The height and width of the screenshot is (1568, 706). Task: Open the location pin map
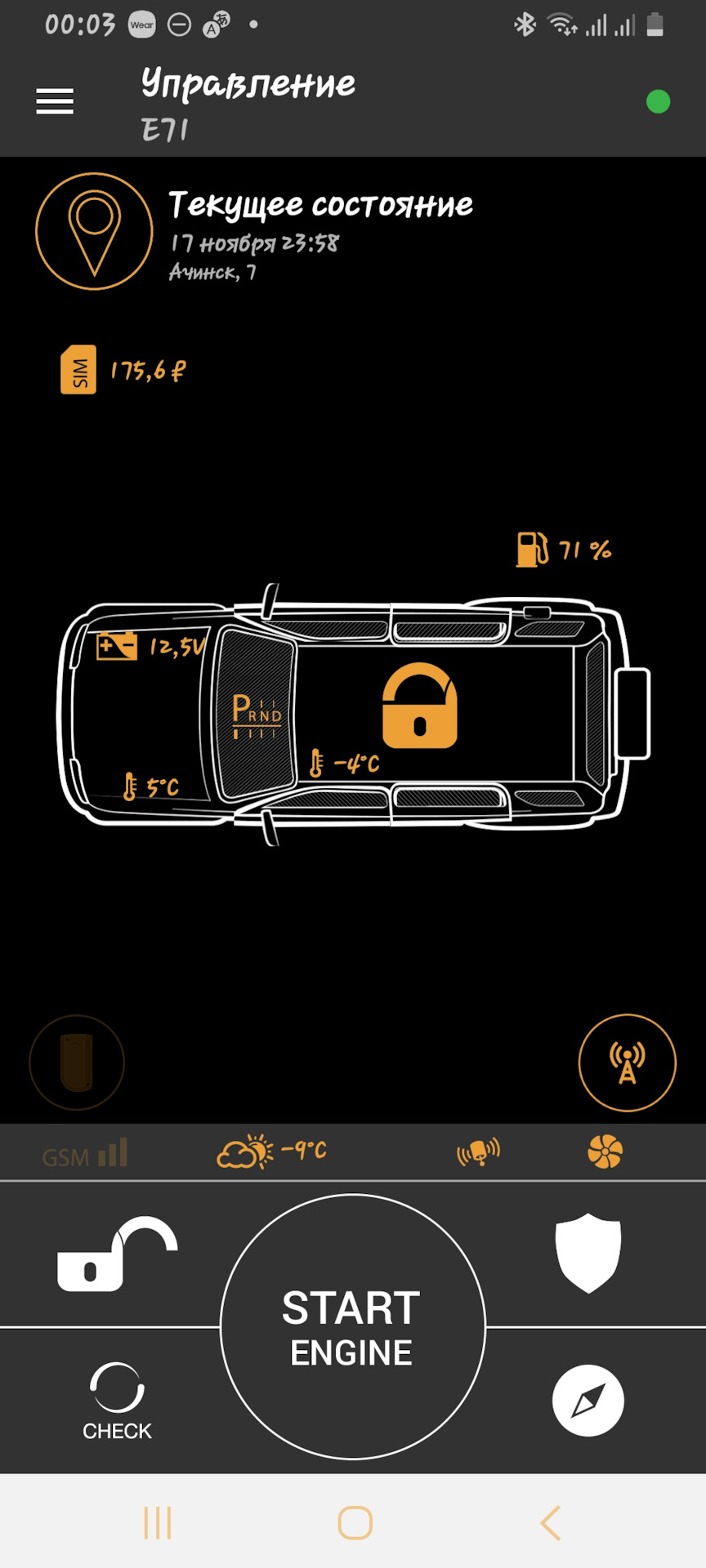point(94,231)
